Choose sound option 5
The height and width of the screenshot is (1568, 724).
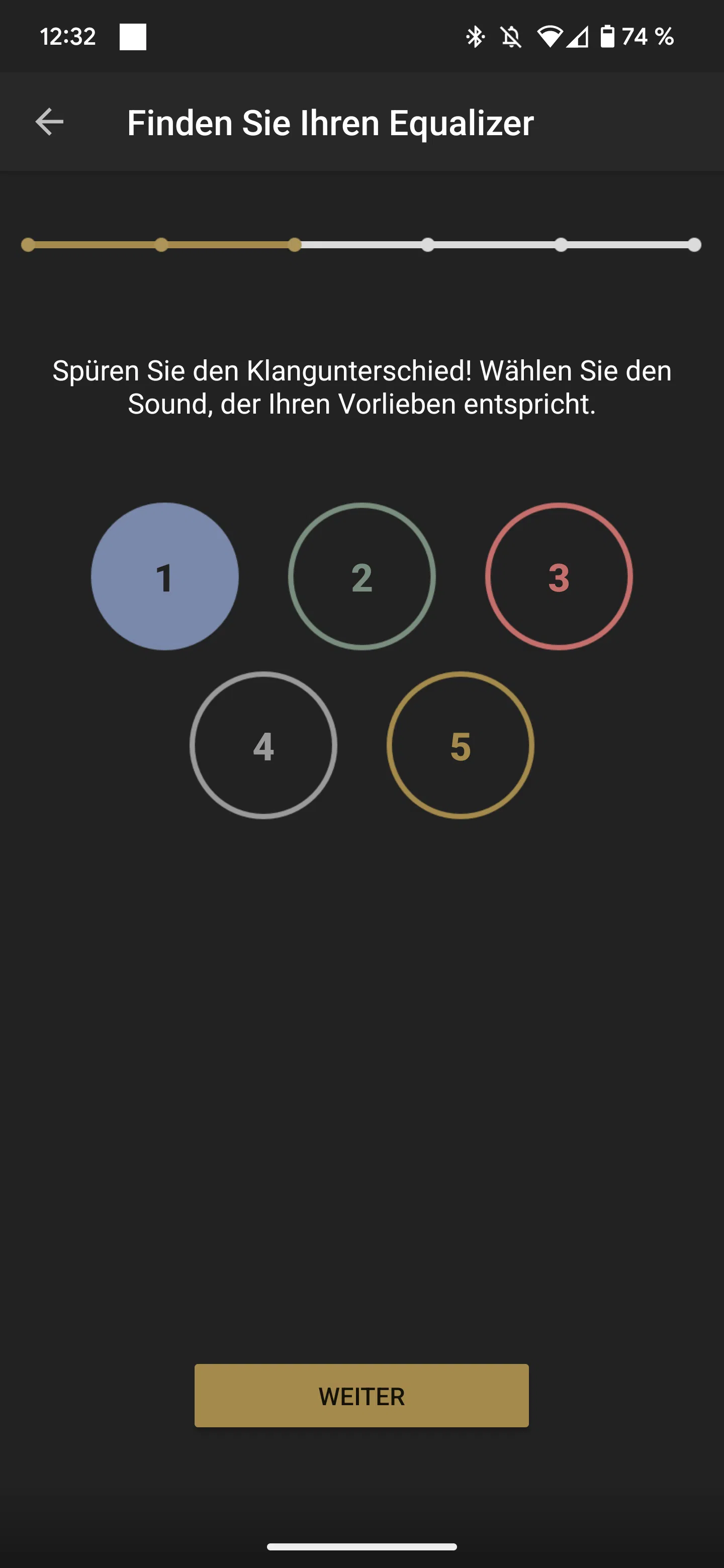tap(461, 745)
